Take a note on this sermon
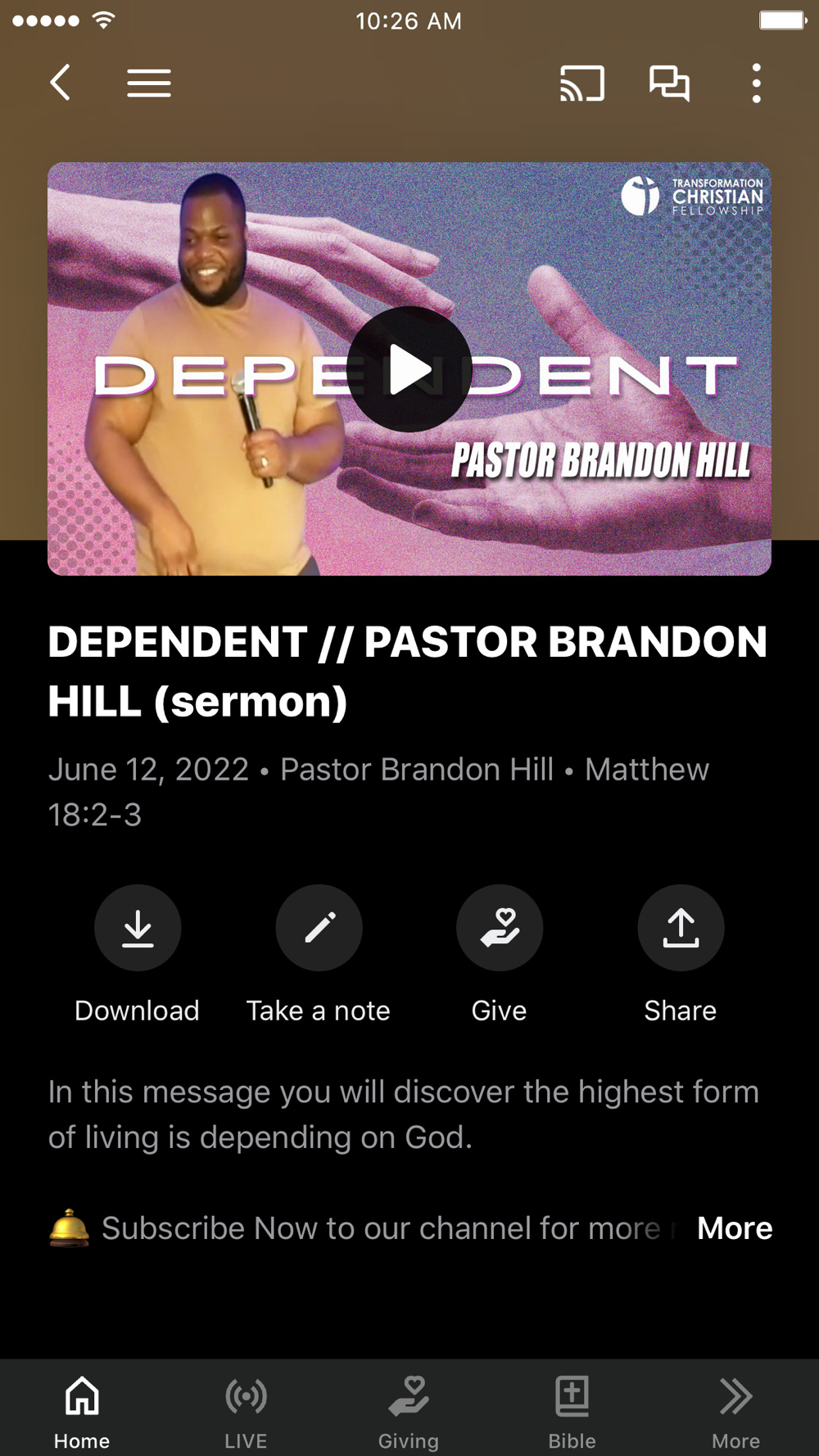The image size is (819, 1456). 319,928
